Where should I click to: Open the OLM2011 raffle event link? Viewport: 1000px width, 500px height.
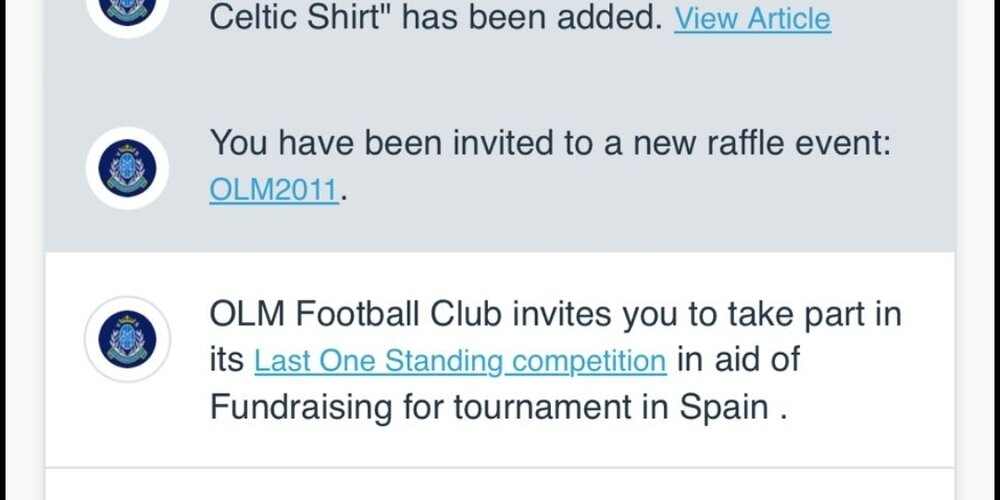click(273, 189)
